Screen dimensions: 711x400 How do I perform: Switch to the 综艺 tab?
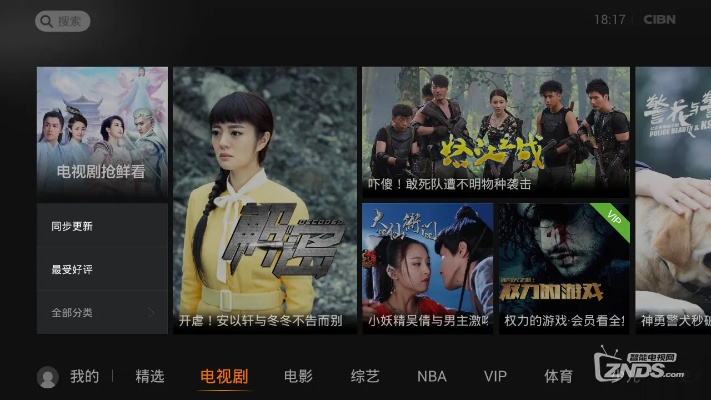pyautogui.click(x=365, y=377)
